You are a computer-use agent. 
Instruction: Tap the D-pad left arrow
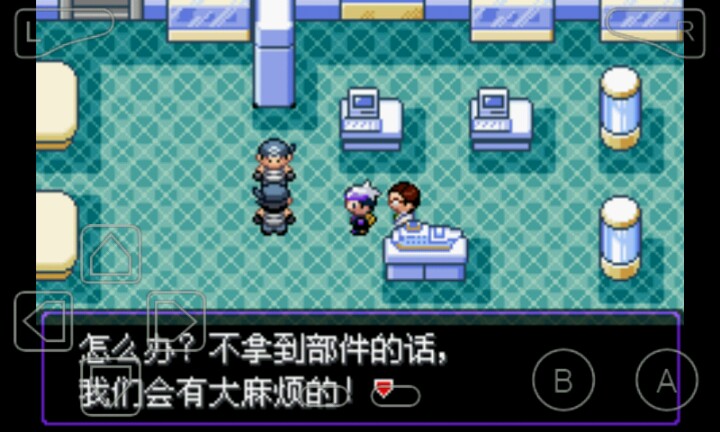pyautogui.click(x=45, y=320)
